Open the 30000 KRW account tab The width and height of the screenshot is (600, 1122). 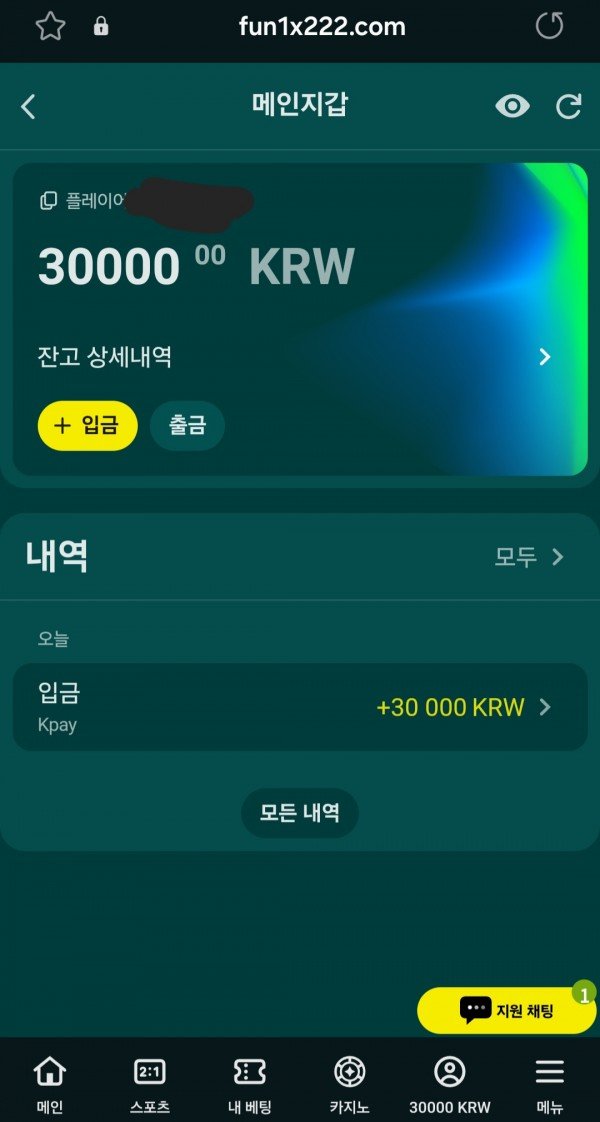point(449,1084)
